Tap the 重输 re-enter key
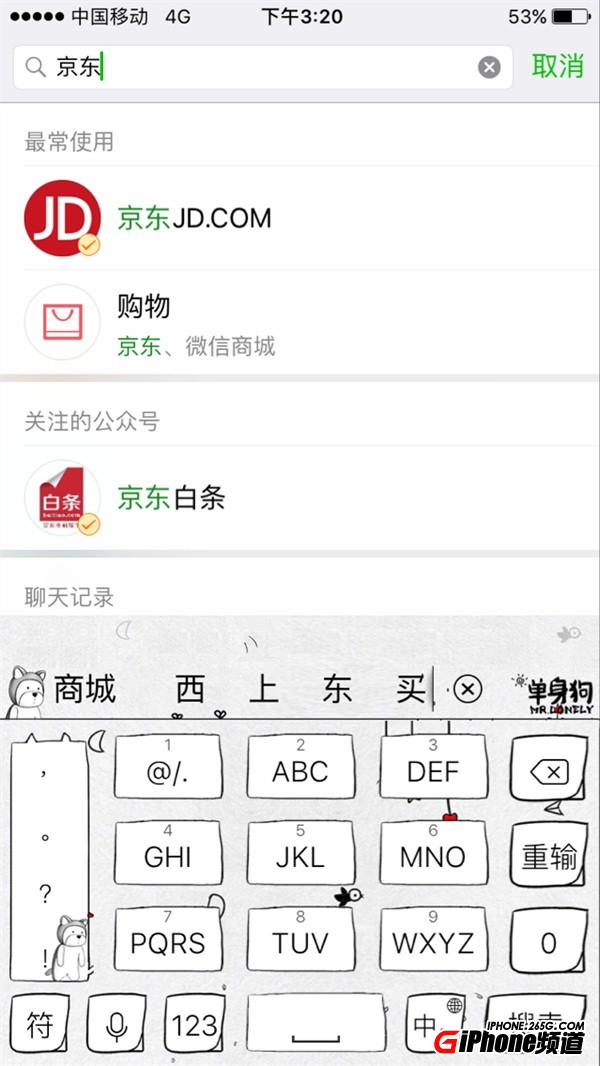This screenshot has height=1066, width=600. coord(549,857)
